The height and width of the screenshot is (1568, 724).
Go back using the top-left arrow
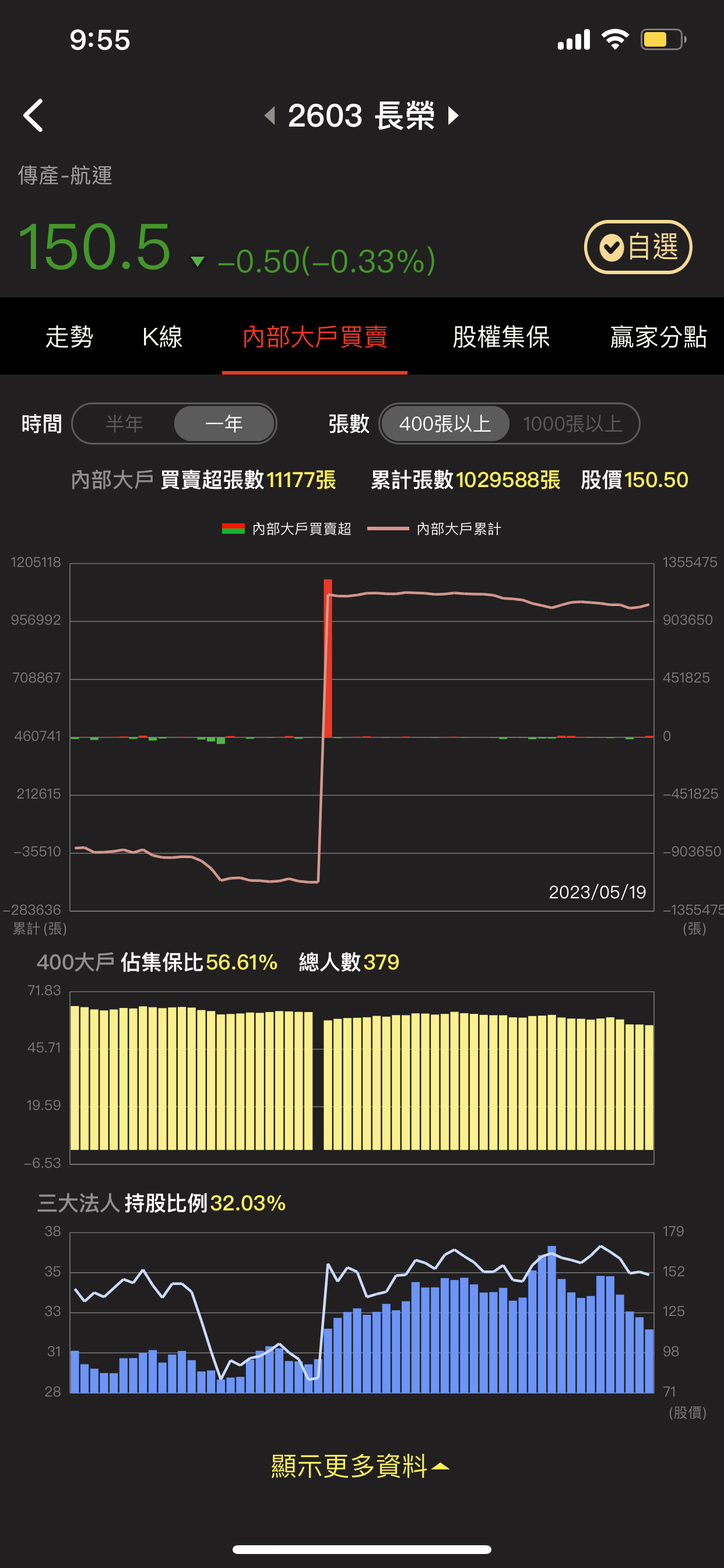pyautogui.click(x=33, y=116)
